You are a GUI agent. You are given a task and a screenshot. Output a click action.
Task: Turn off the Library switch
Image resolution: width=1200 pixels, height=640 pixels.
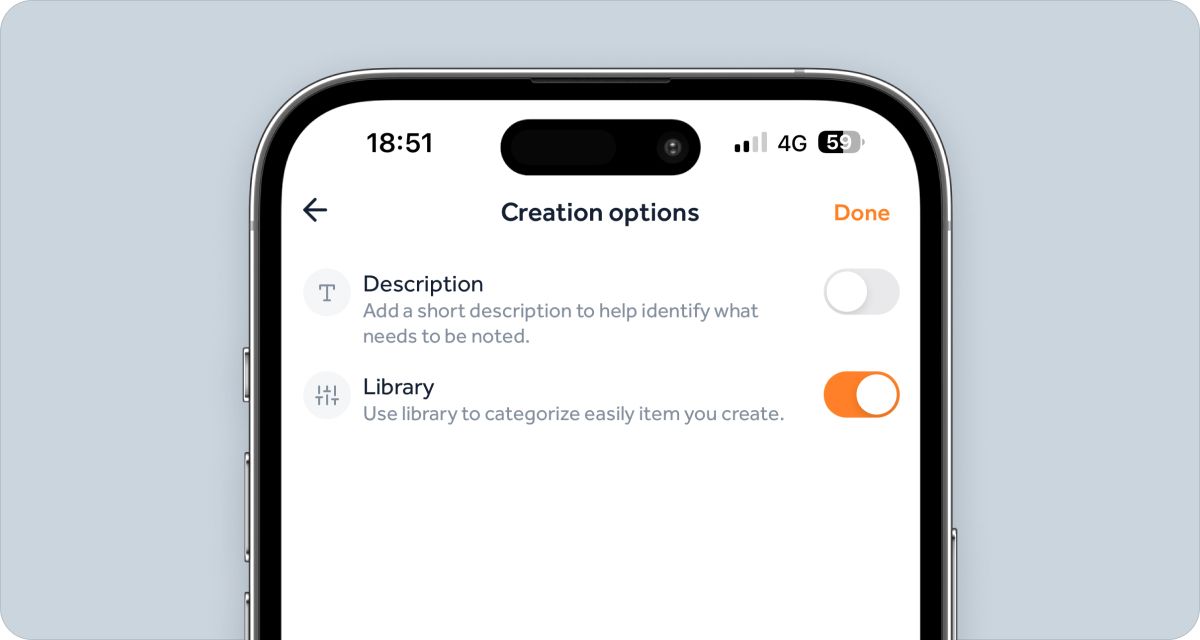point(861,395)
